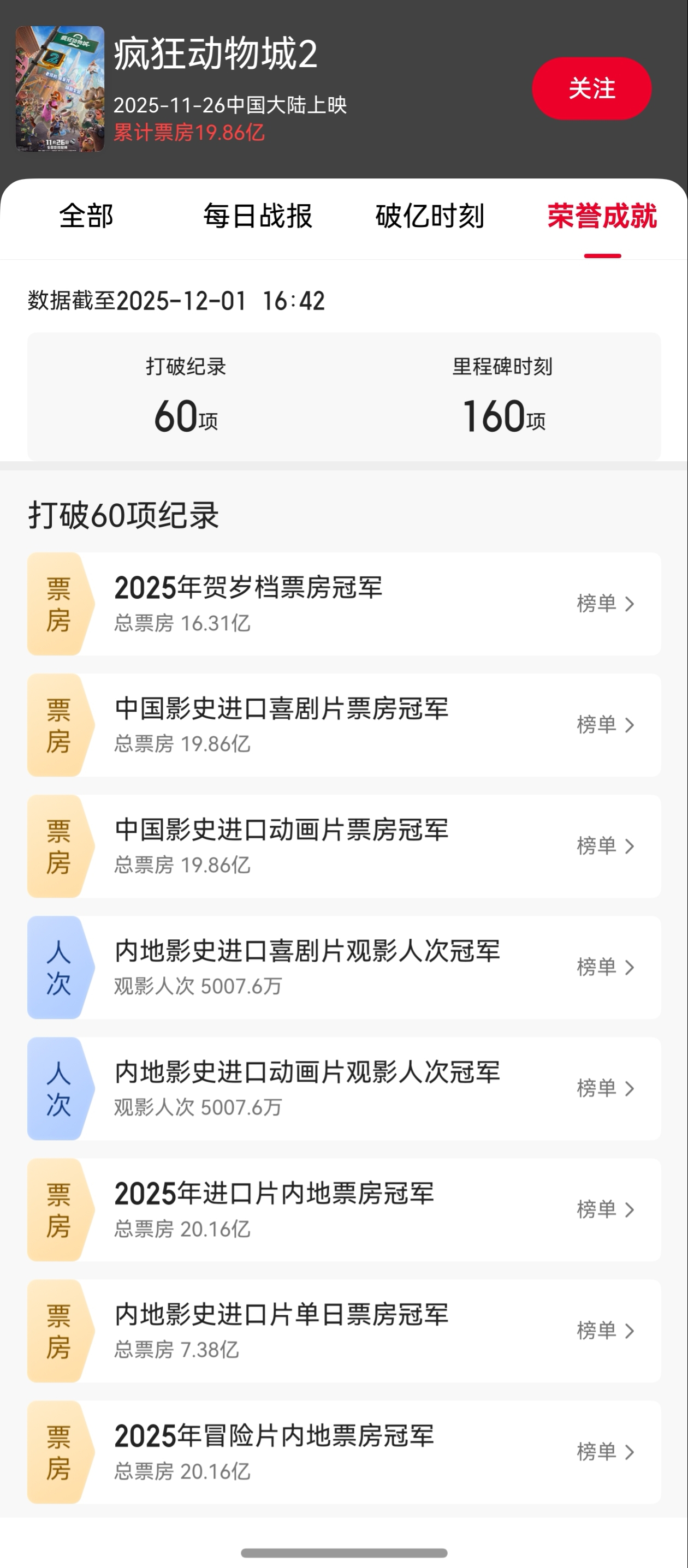This screenshot has width=688, height=1568.
Task: Open 2025年贺岁档票房冠军 ranking
Action: coord(605,603)
